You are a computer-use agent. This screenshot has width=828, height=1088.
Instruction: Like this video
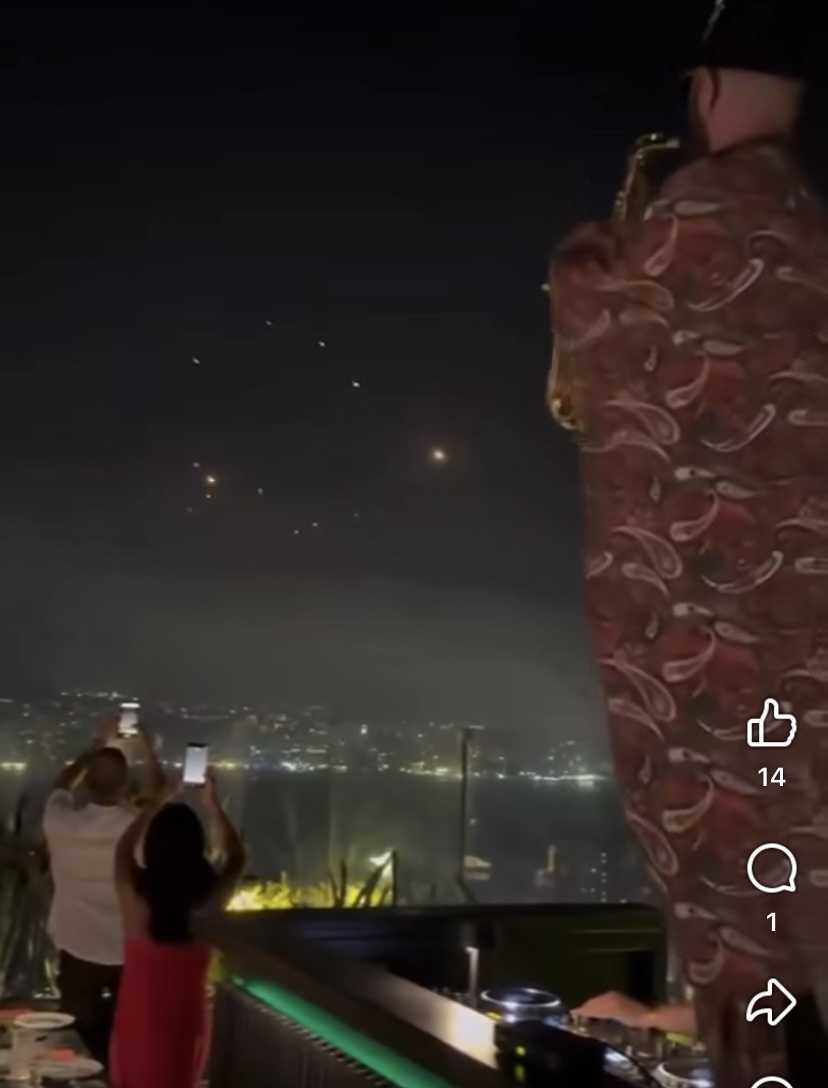(772, 723)
